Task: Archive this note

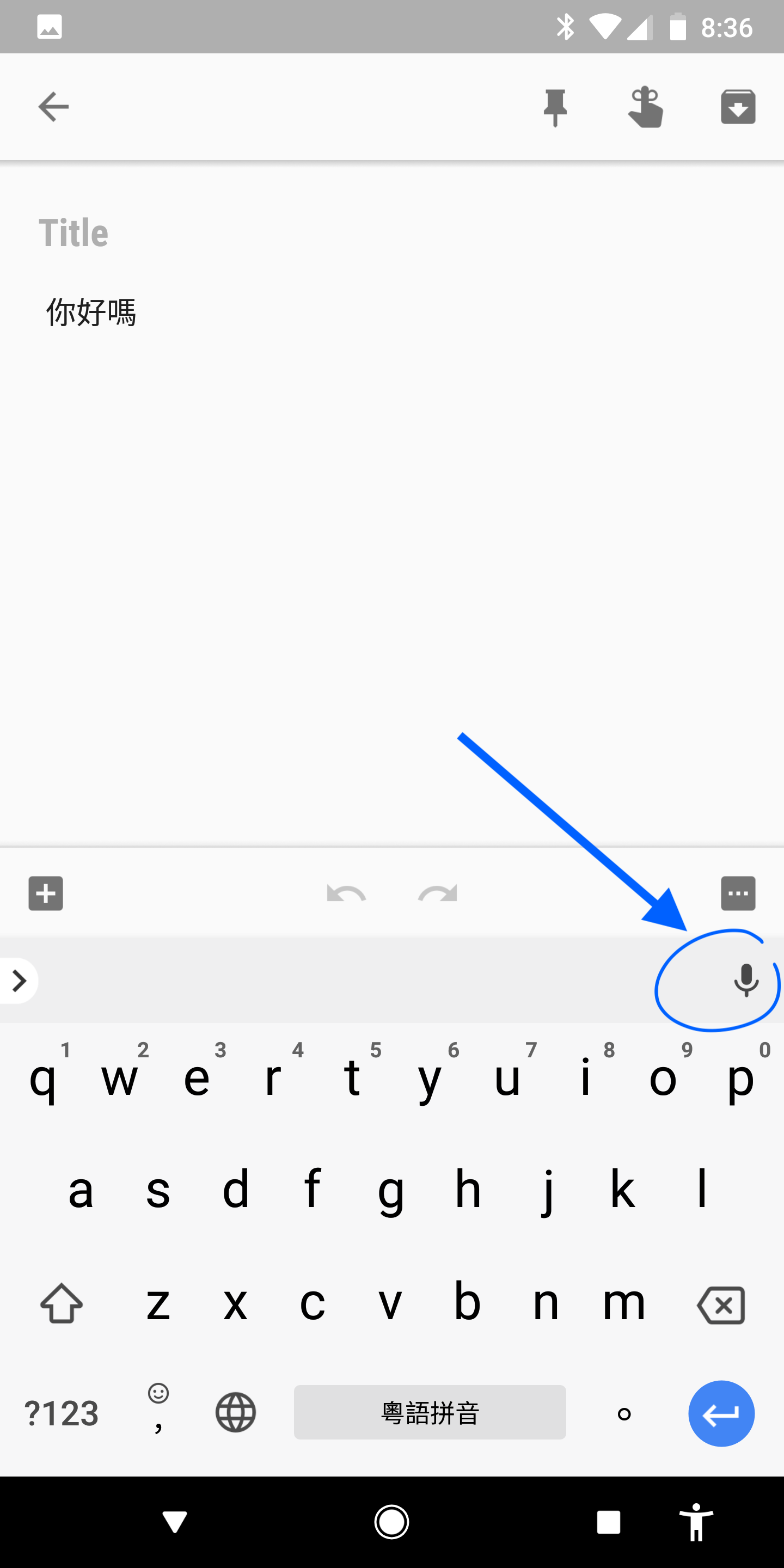Action: pos(738,107)
